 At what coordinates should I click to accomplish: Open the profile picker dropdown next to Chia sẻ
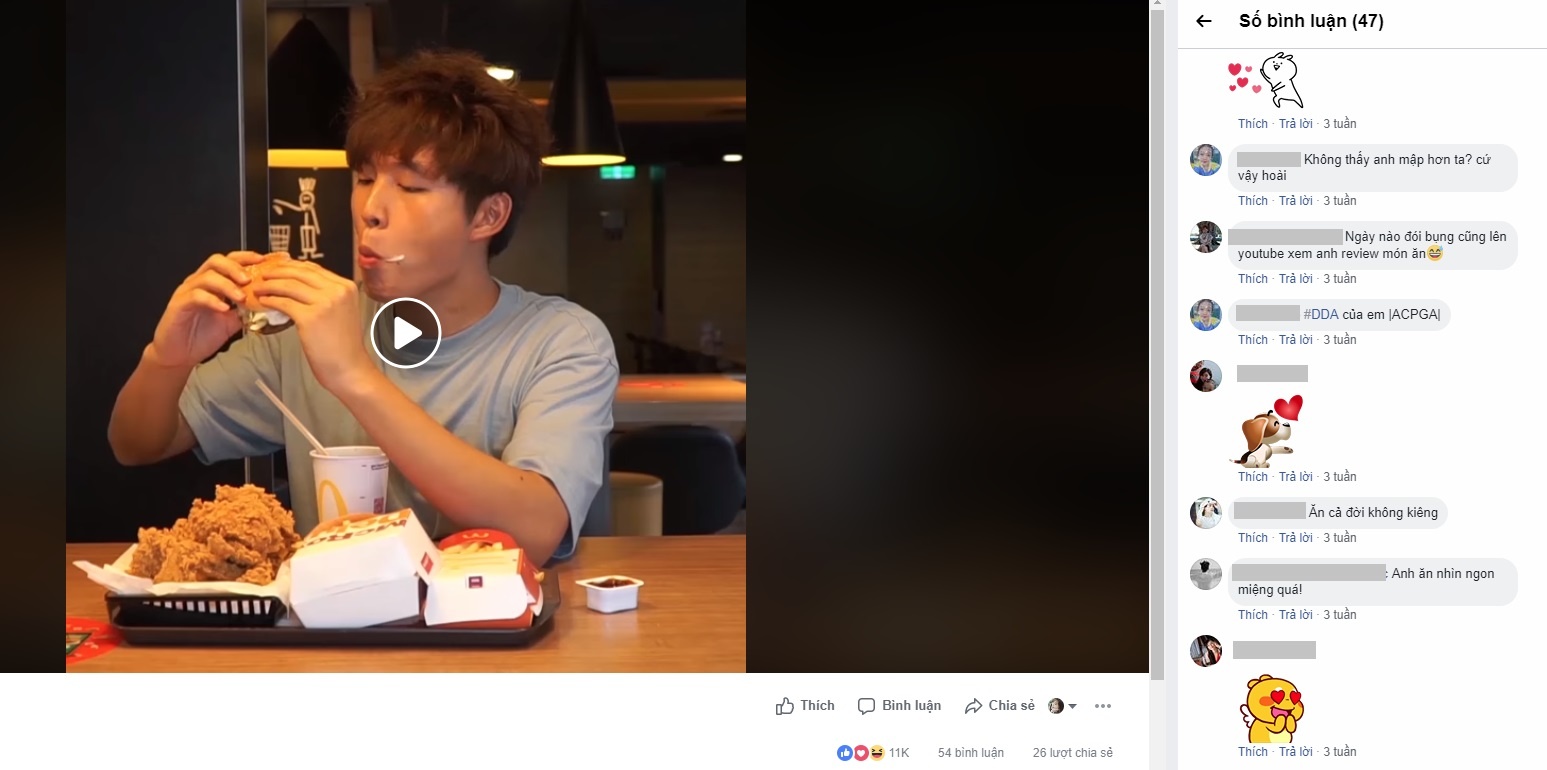[x=1063, y=706]
